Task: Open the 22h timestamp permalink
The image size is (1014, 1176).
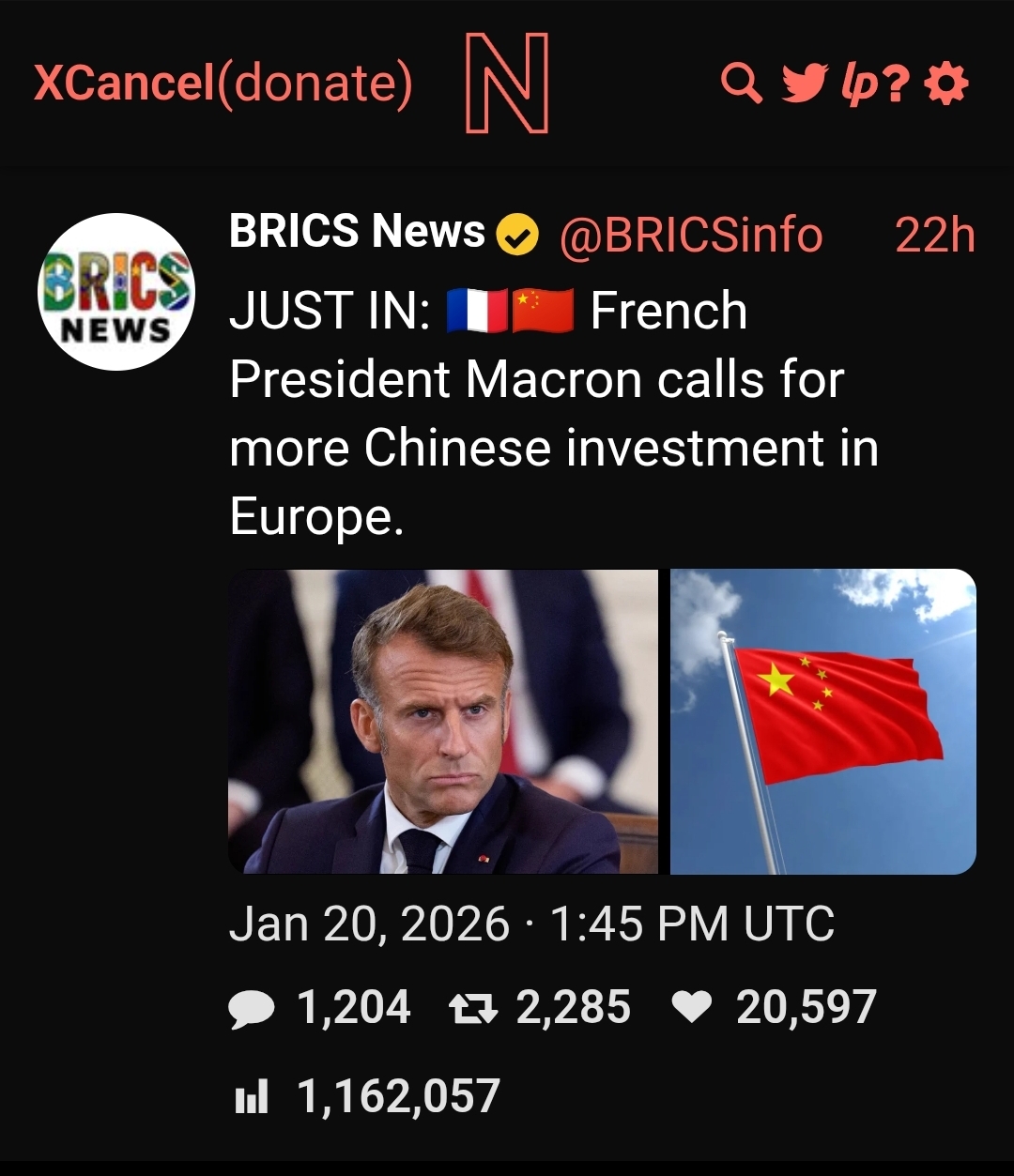Action: [934, 235]
